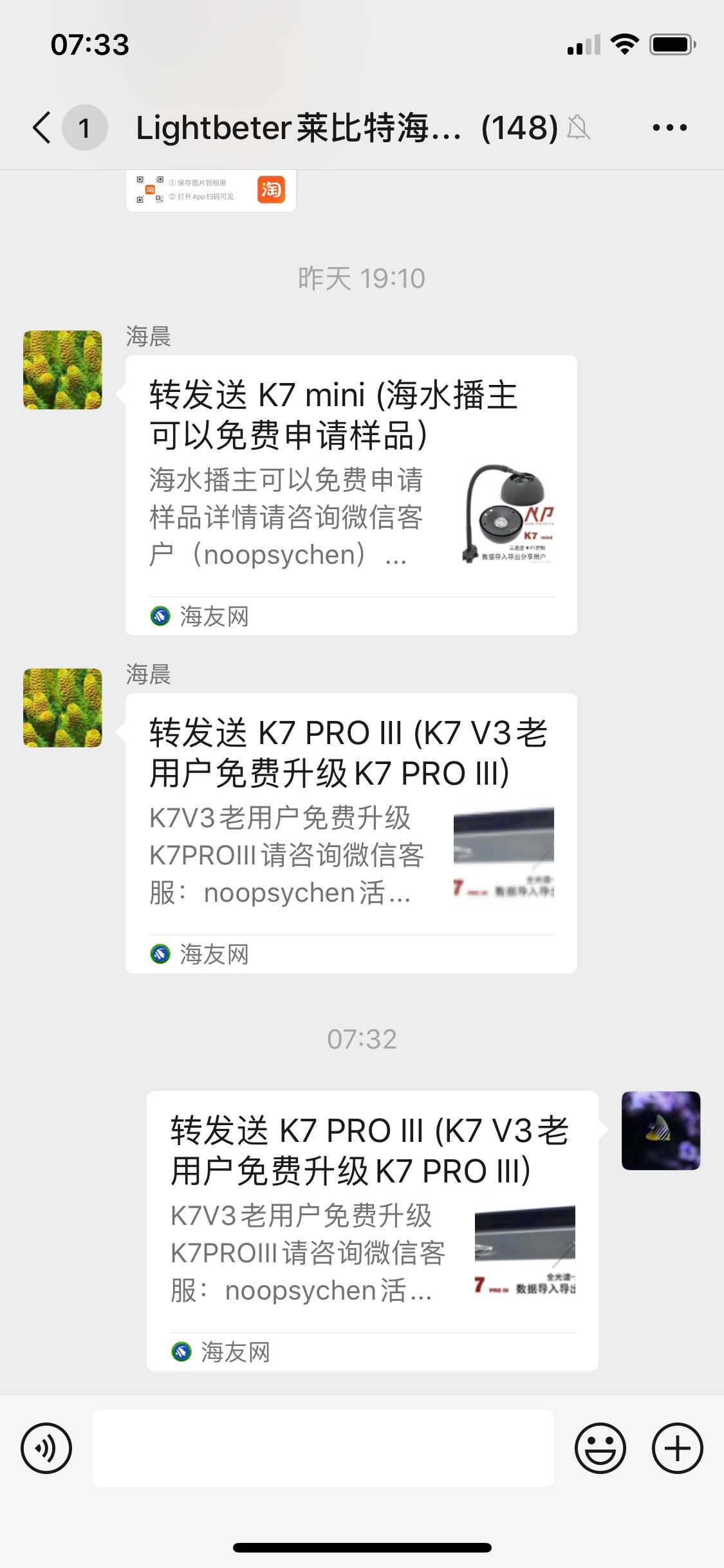Open the K7 mini shared link card
This screenshot has height=1568, width=724.
click(351, 494)
